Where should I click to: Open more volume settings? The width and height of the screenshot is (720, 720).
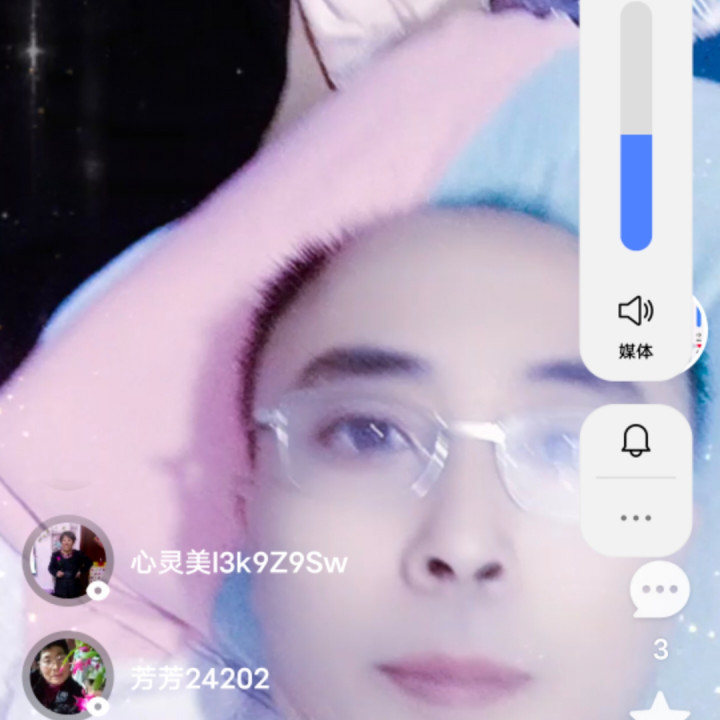pyautogui.click(x=636, y=518)
